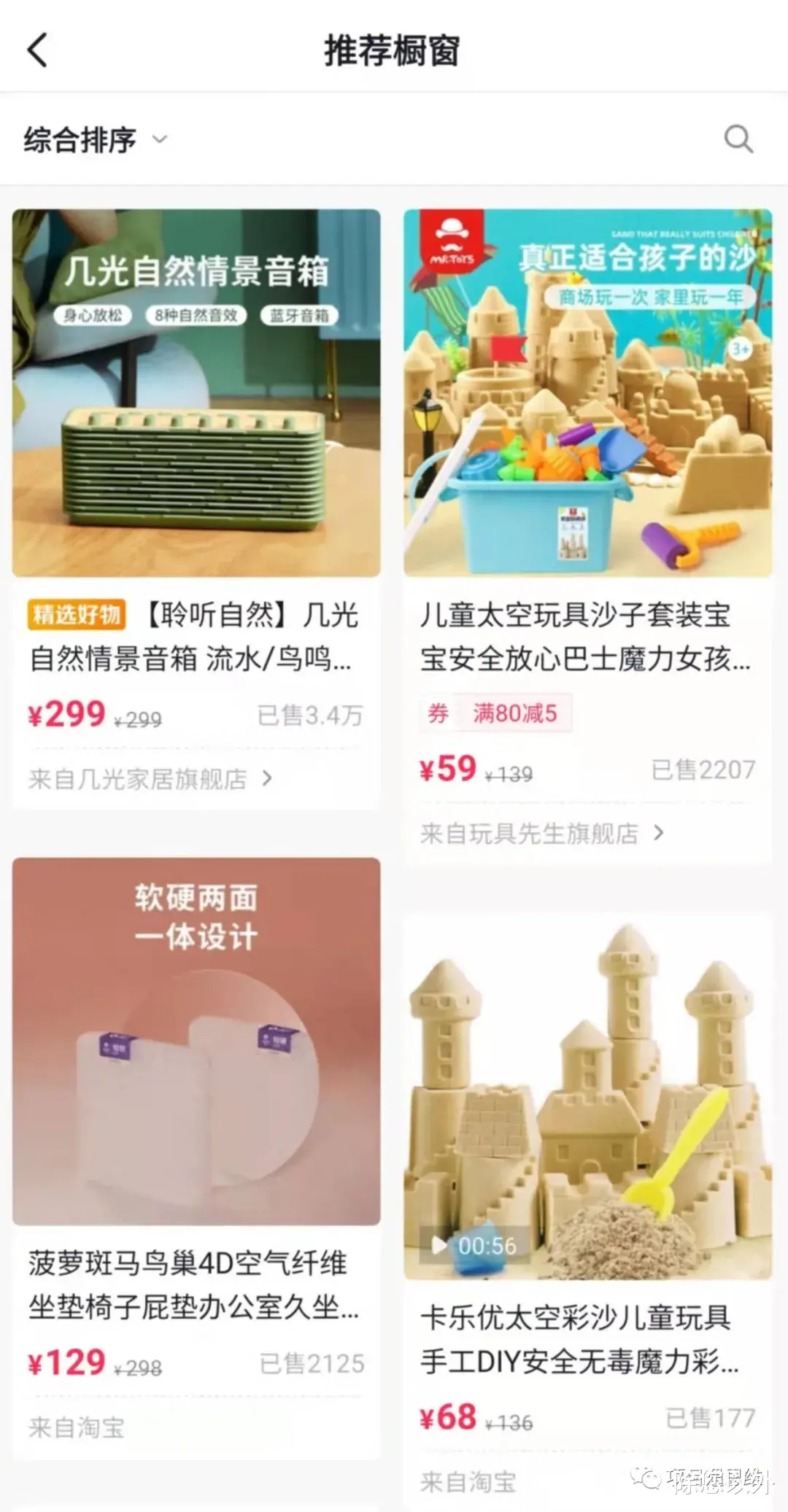Open the search magnifier icon
This screenshot has width=788, height=1512.
pyautogui.click(x=741, y=139)
